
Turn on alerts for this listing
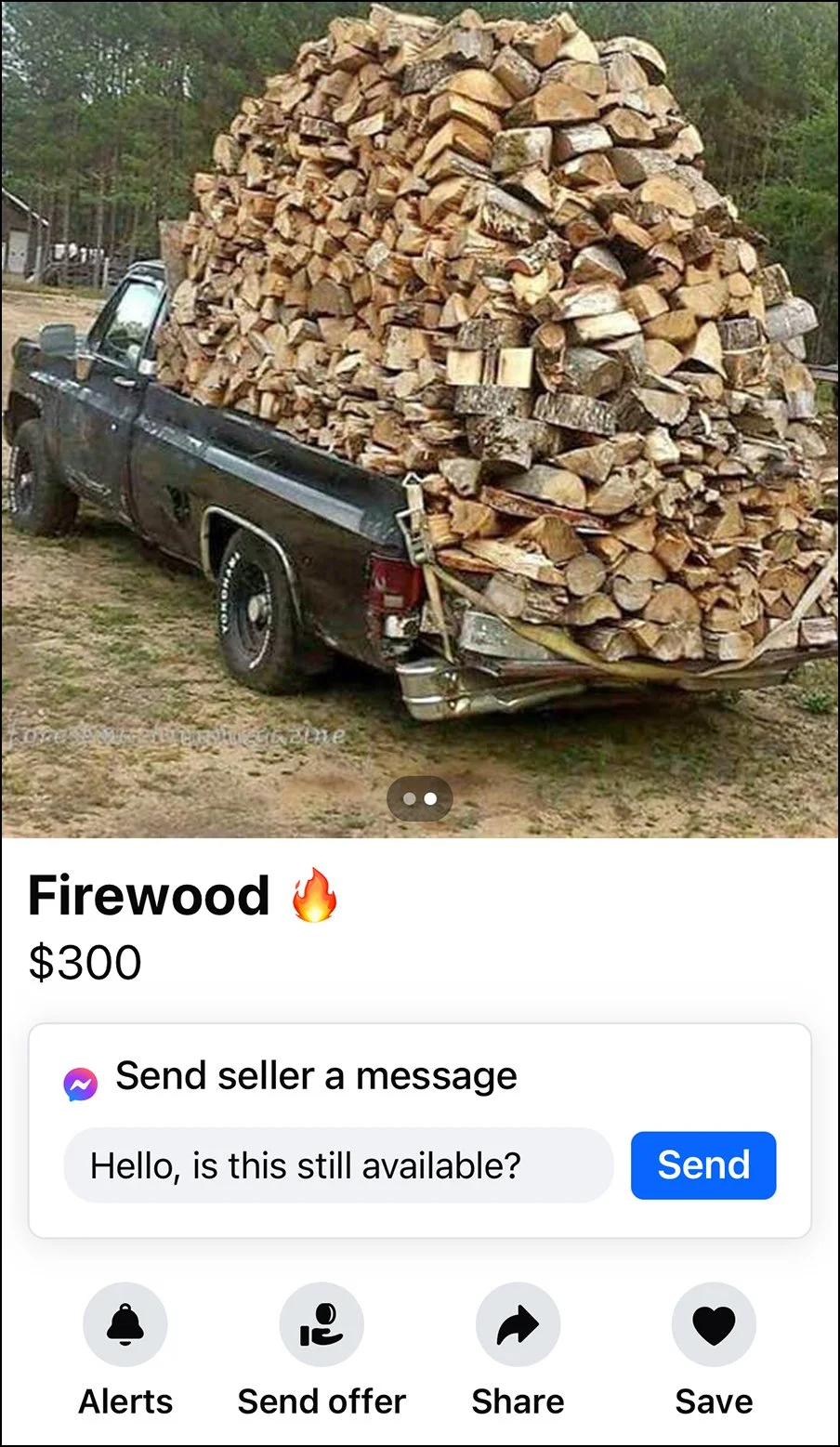125,1325
